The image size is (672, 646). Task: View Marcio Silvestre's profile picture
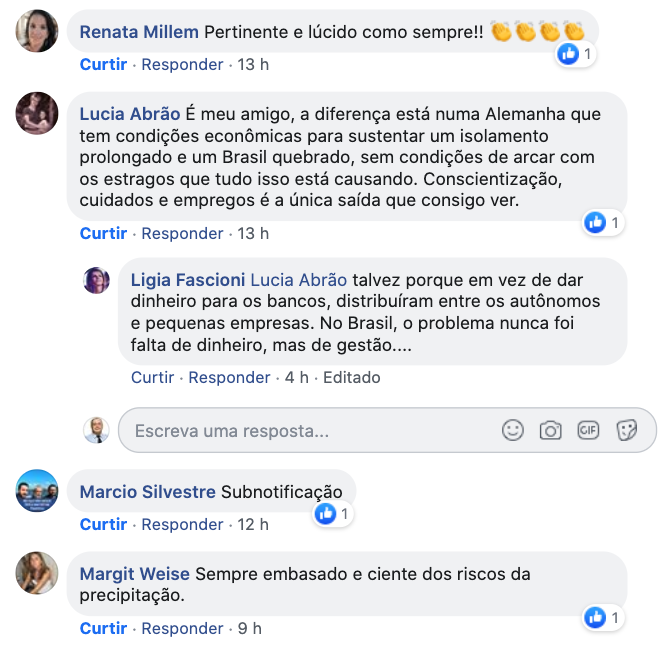tap(37, 491)
